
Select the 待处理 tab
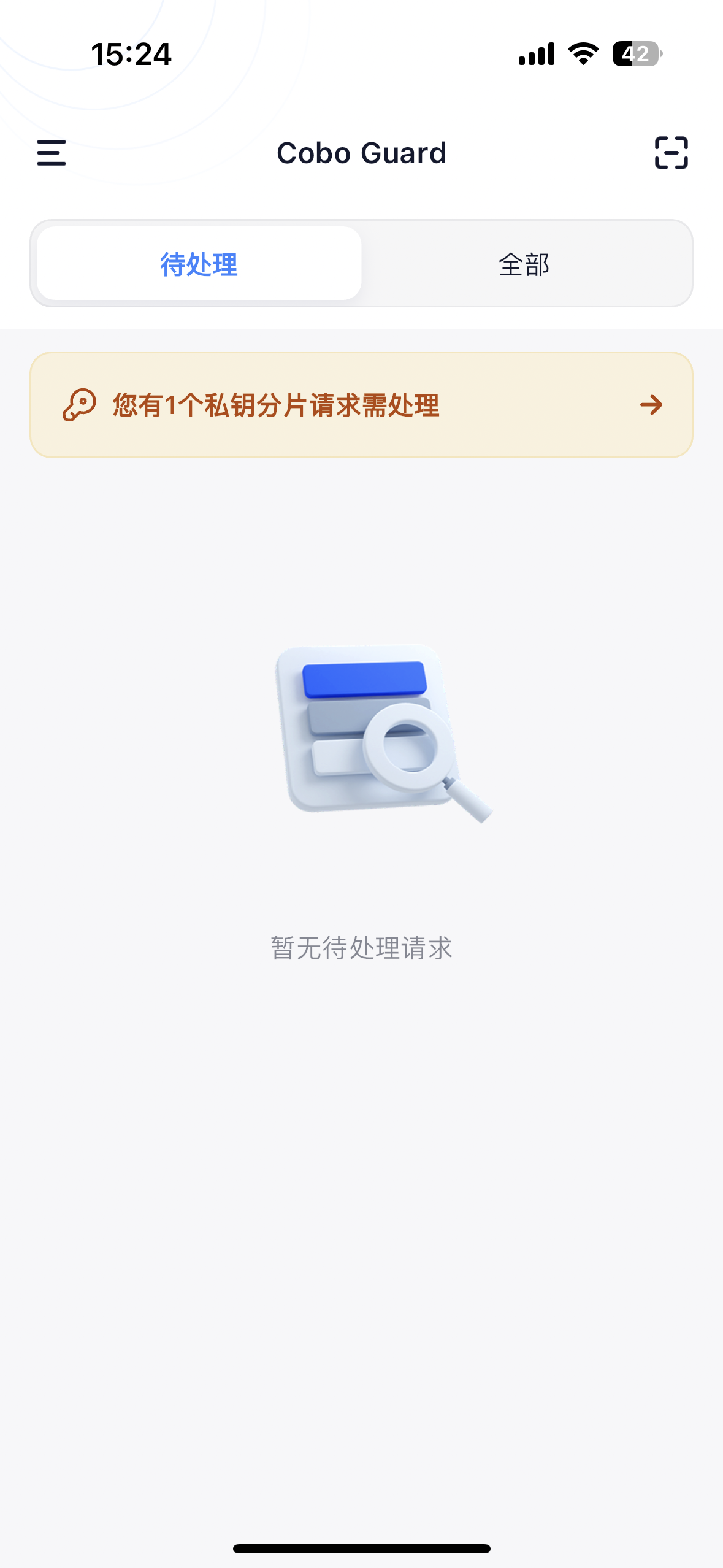click(x=199, y=264)
